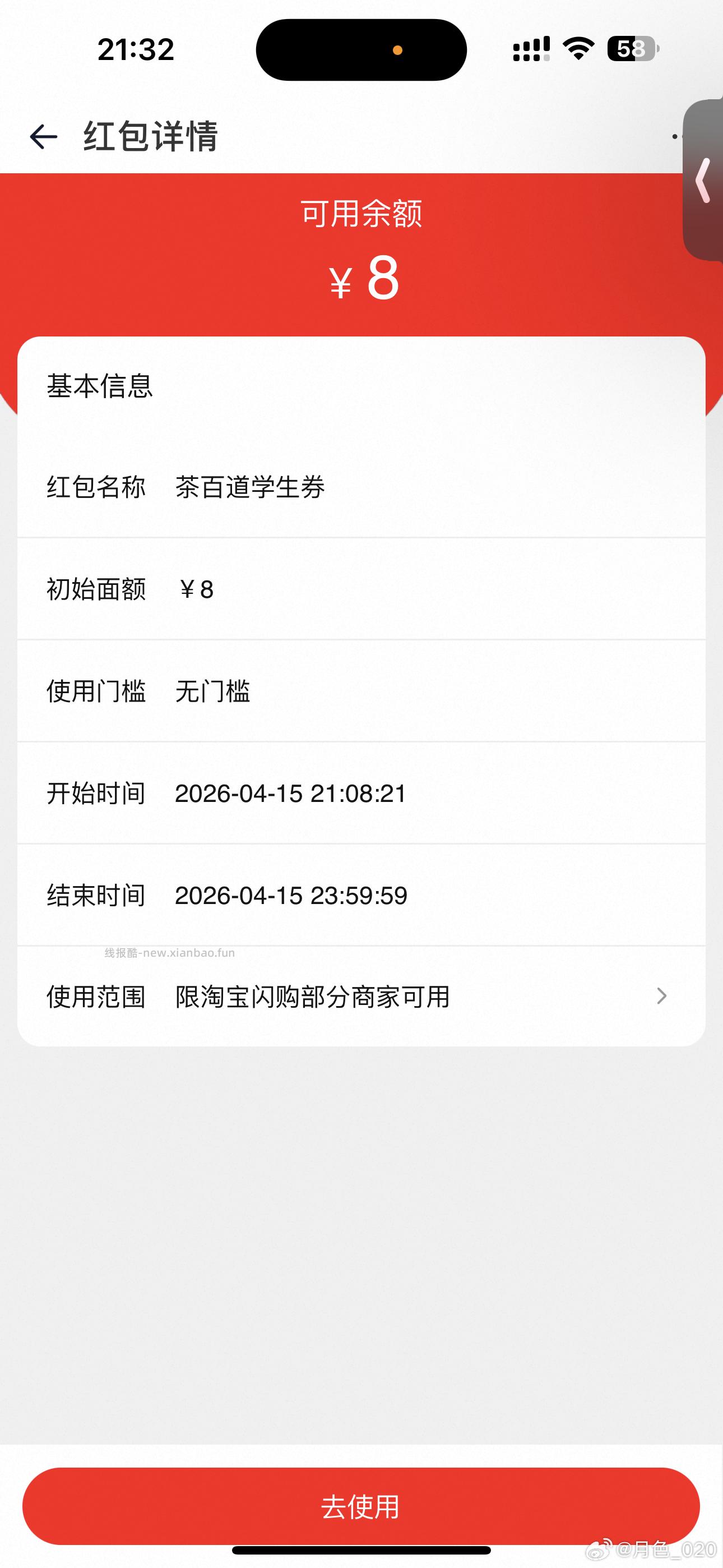Expand 限淘宝闪购部分商家可用 merchant list
The height and width of the screenshot is (1568, 723).
tap(312, 997)
